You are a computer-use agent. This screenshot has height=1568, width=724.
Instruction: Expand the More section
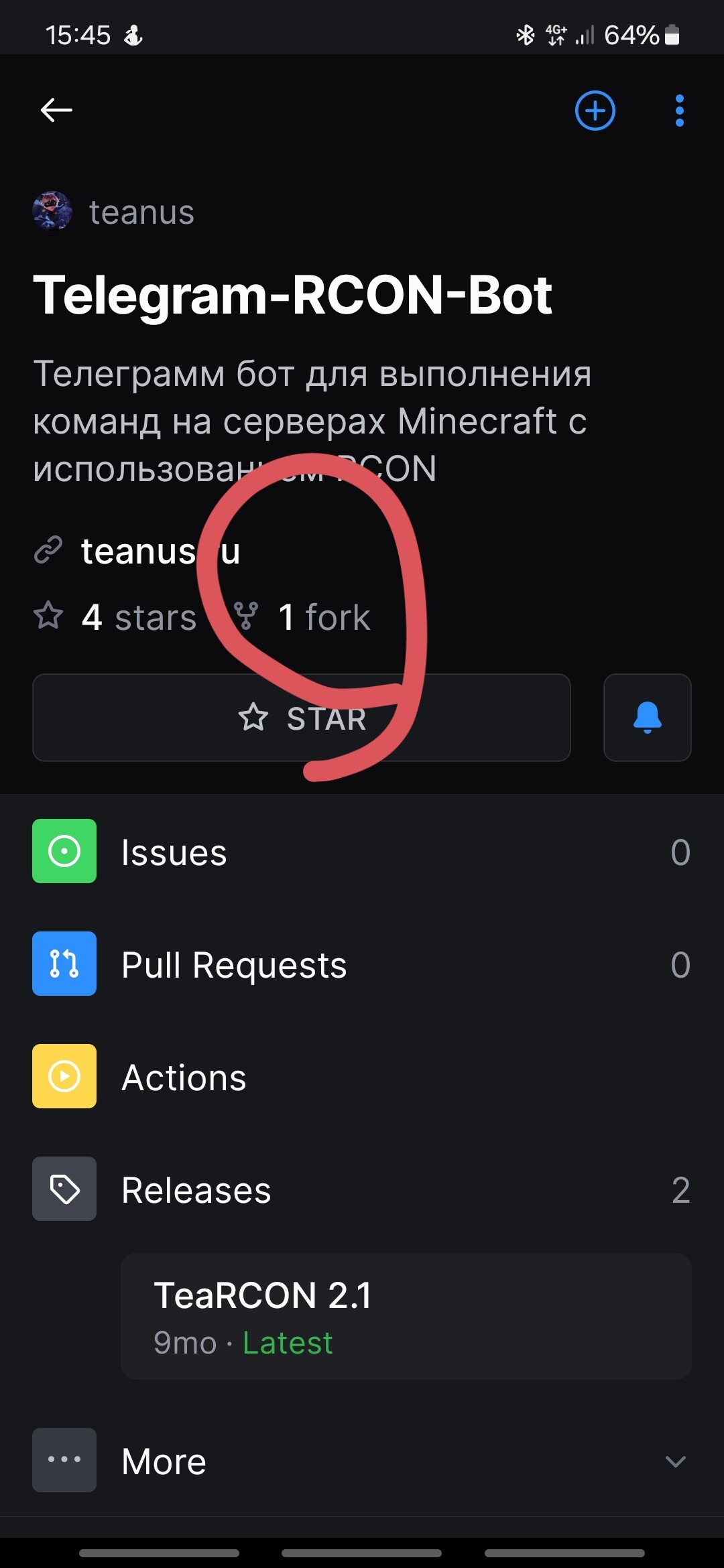(362, 1461)
